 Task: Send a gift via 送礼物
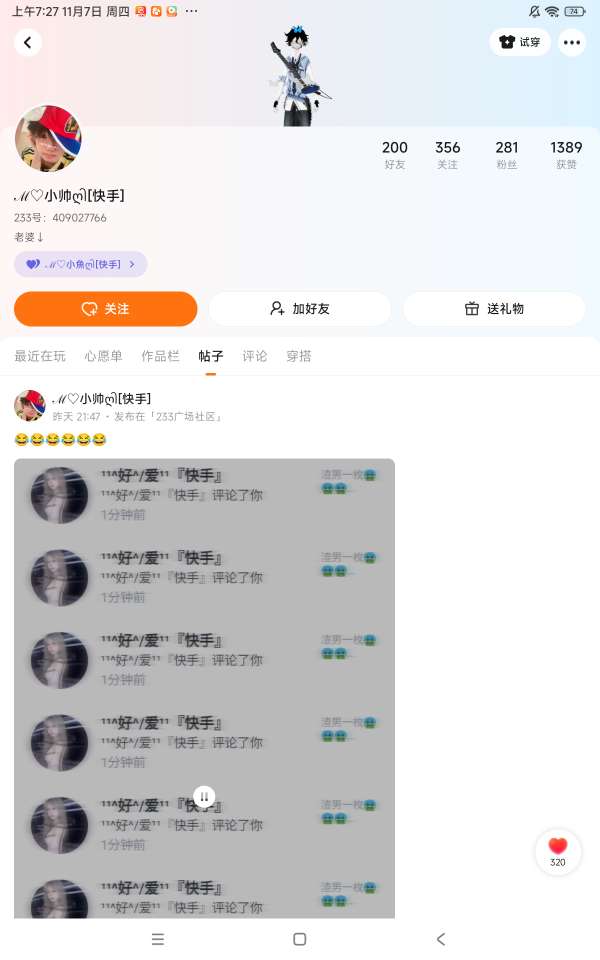[x=494, y=309]
